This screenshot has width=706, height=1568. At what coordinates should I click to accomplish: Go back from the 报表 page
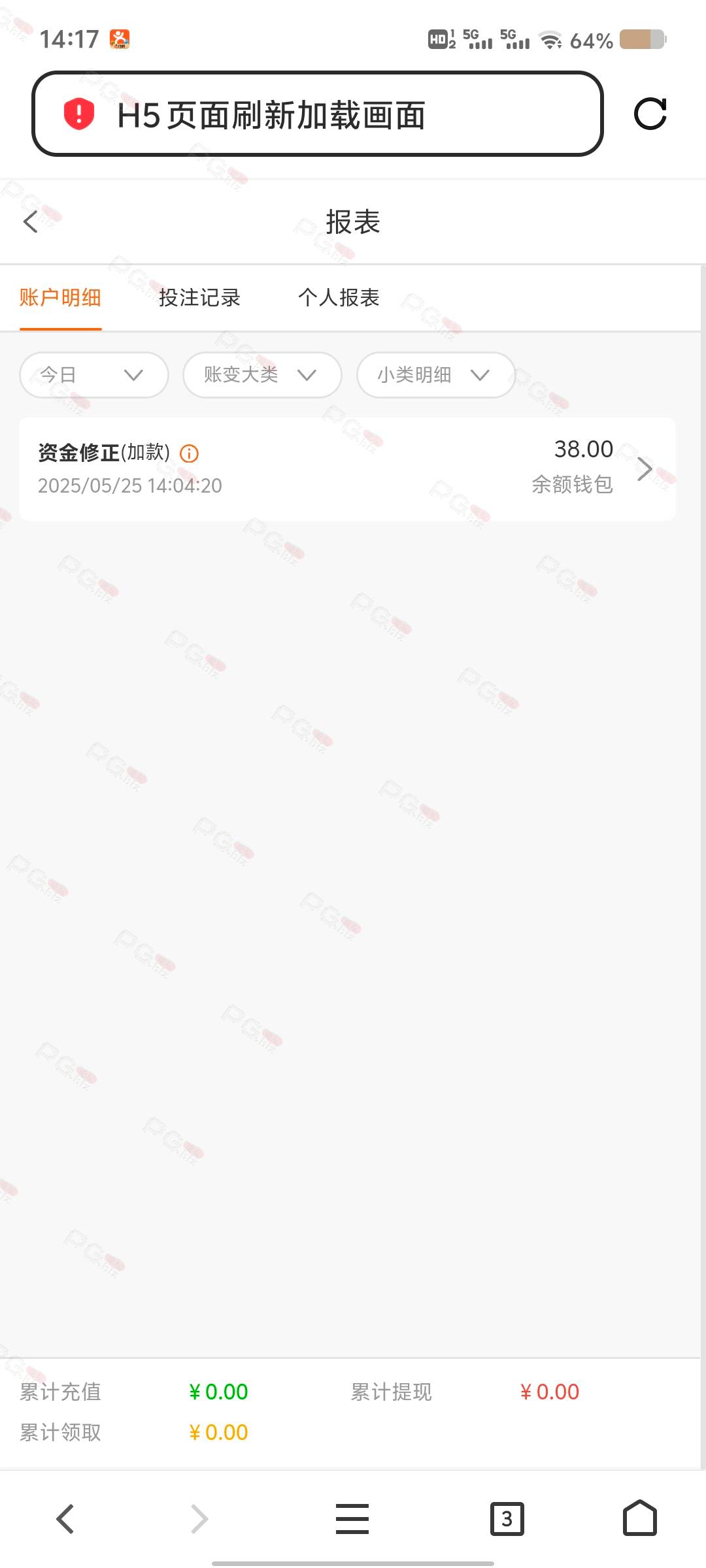(x=31, y=222)
